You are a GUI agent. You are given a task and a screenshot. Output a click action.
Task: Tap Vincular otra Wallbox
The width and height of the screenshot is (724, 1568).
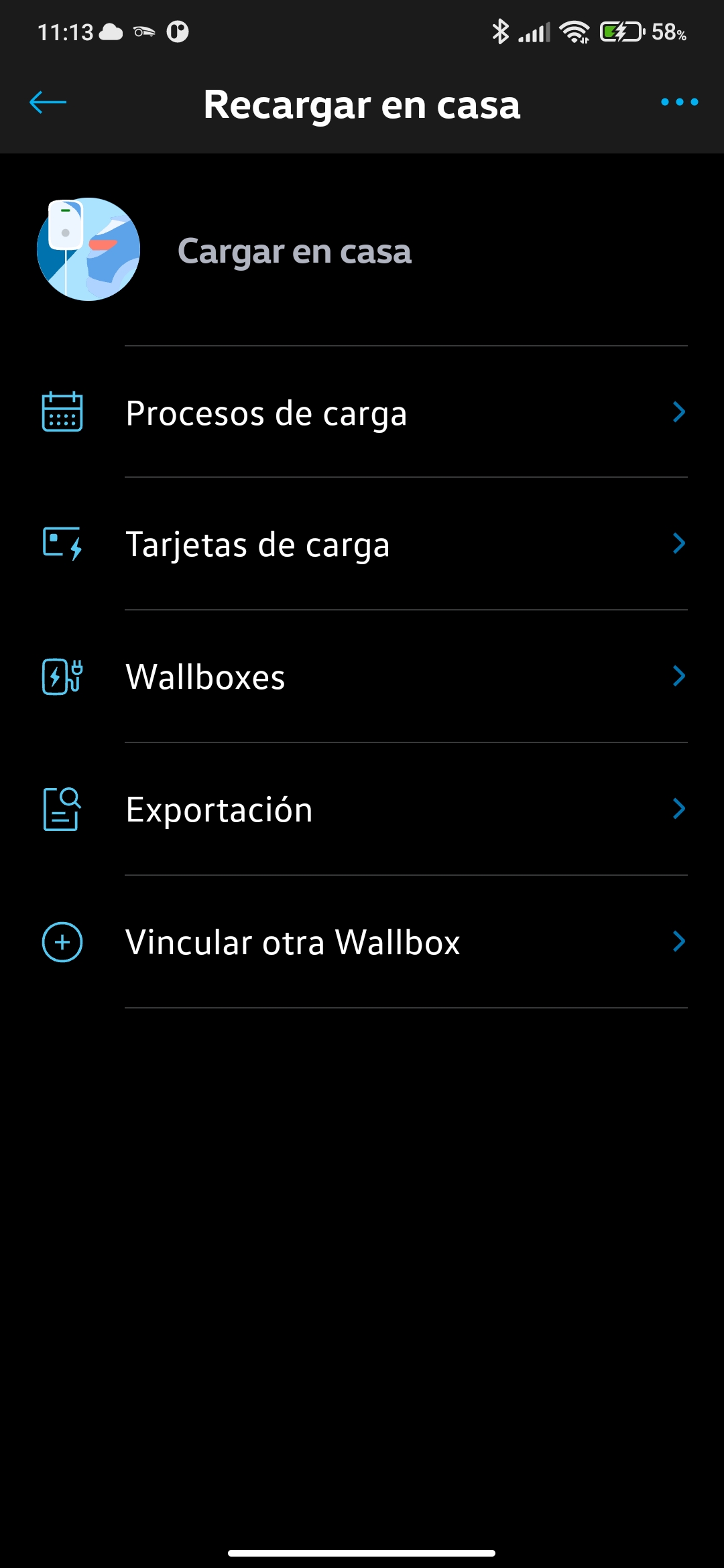[362, 942]
